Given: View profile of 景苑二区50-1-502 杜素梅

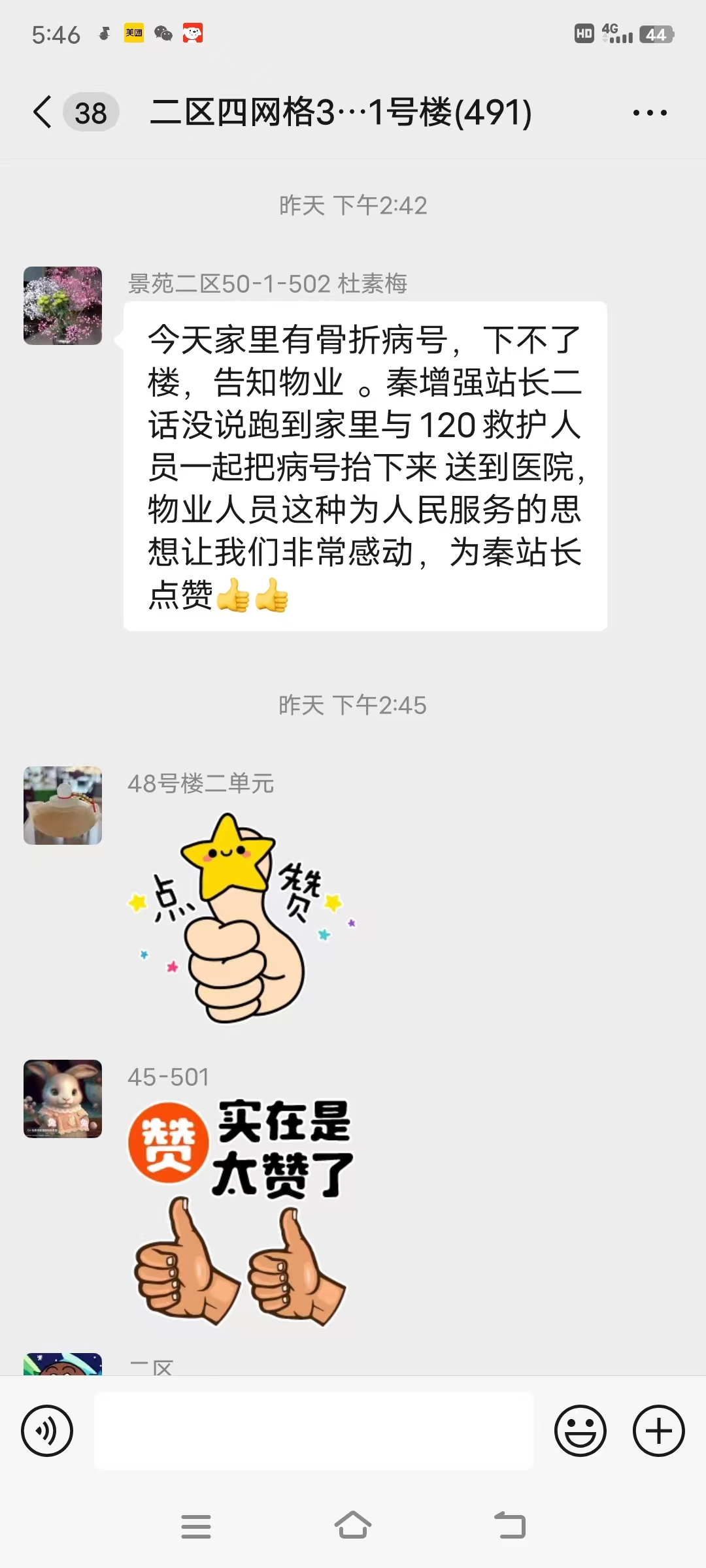Looking at the screenshot, I should [x=63, y=306].
